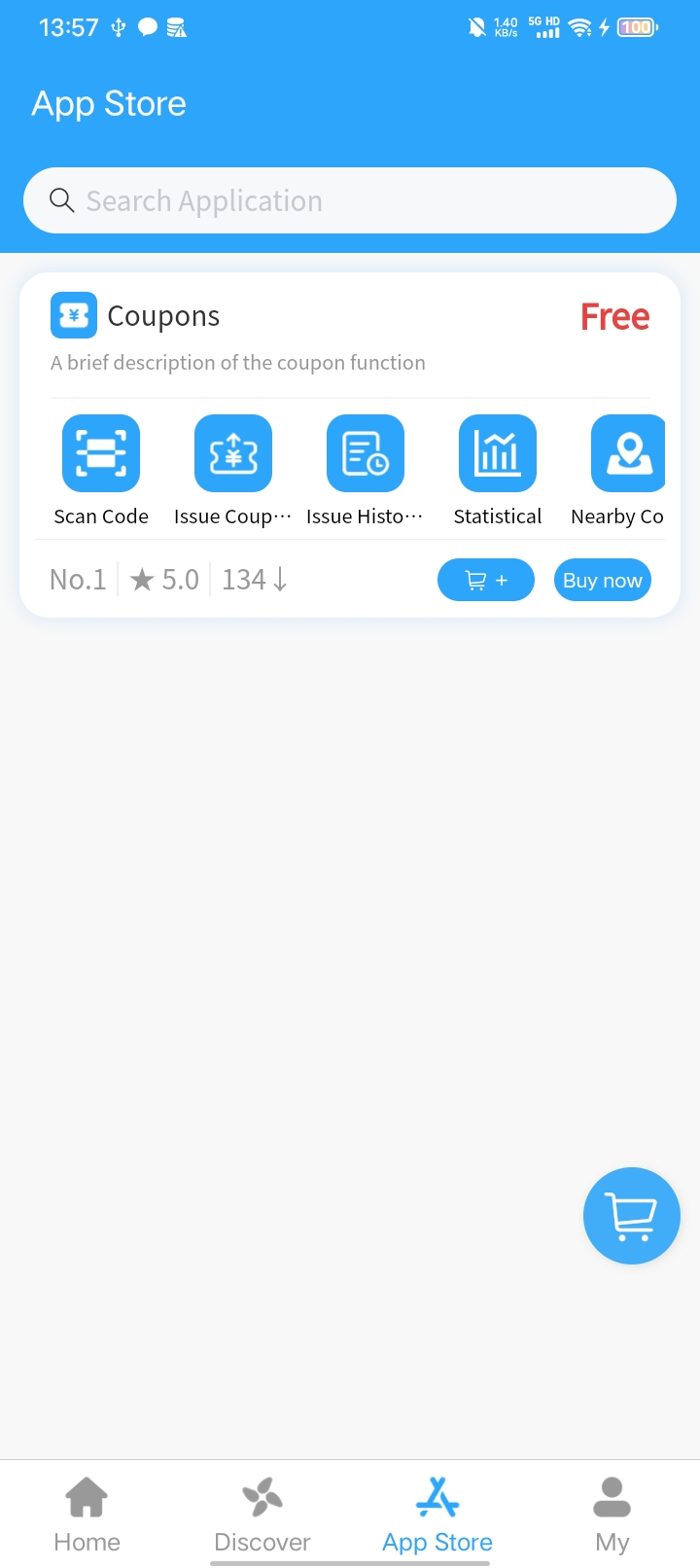Go to the My tab
The height and width of the screenshot is (1568, 700).
pyautogui.click(x=612, y=1514)
